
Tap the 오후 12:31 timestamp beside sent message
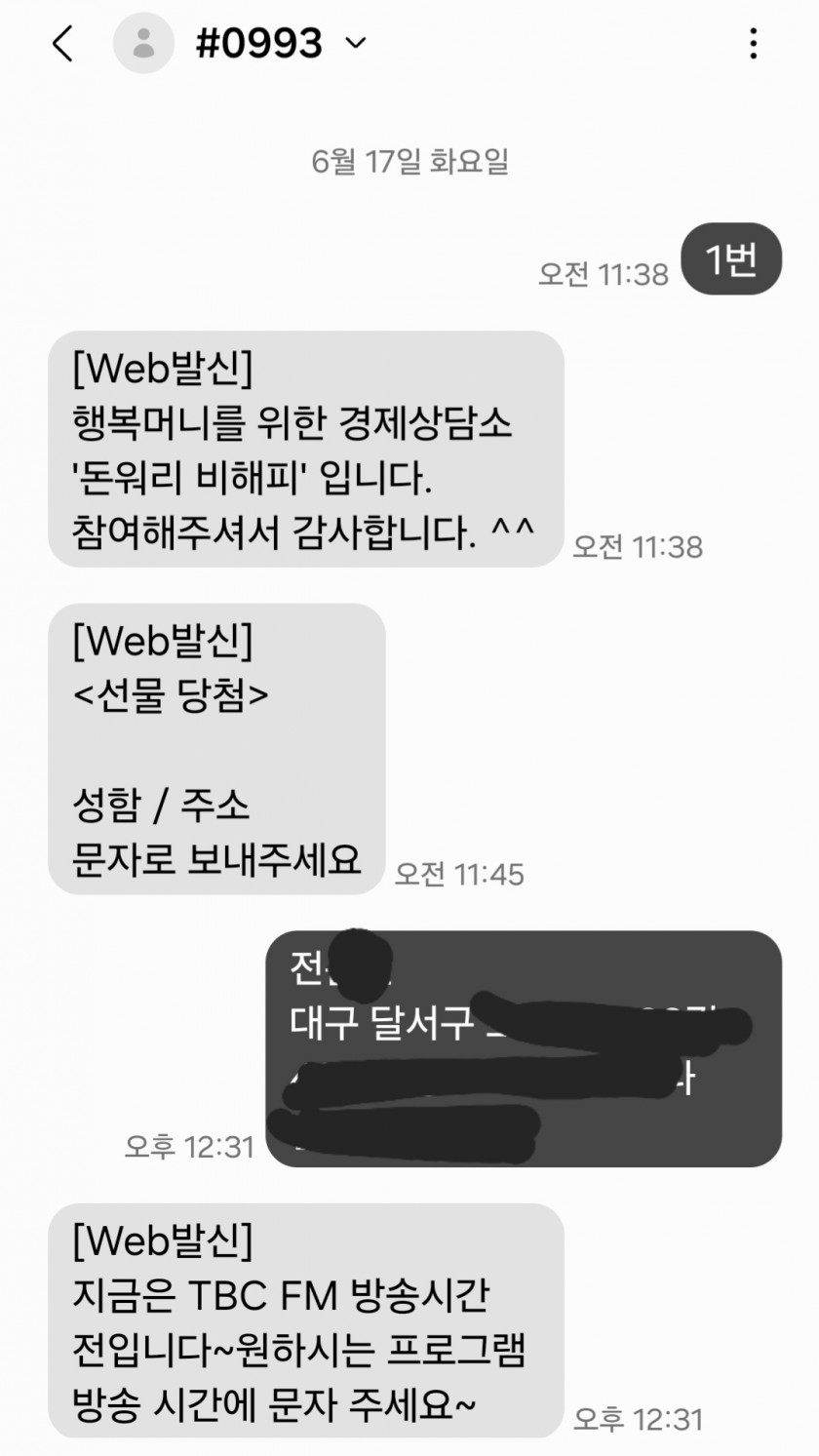tap(191, 1148)
